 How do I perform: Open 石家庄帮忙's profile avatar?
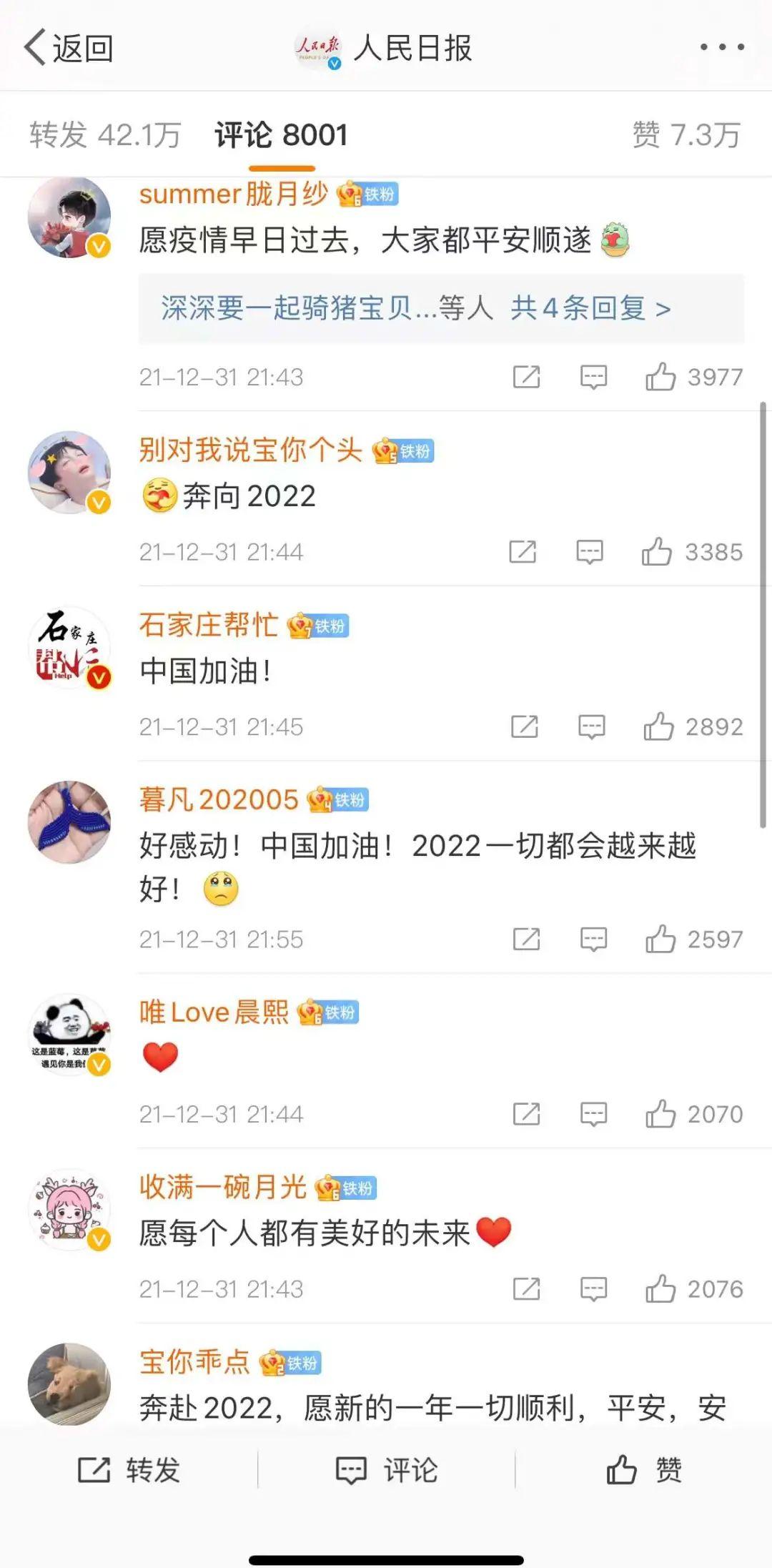tap(69, 648)
